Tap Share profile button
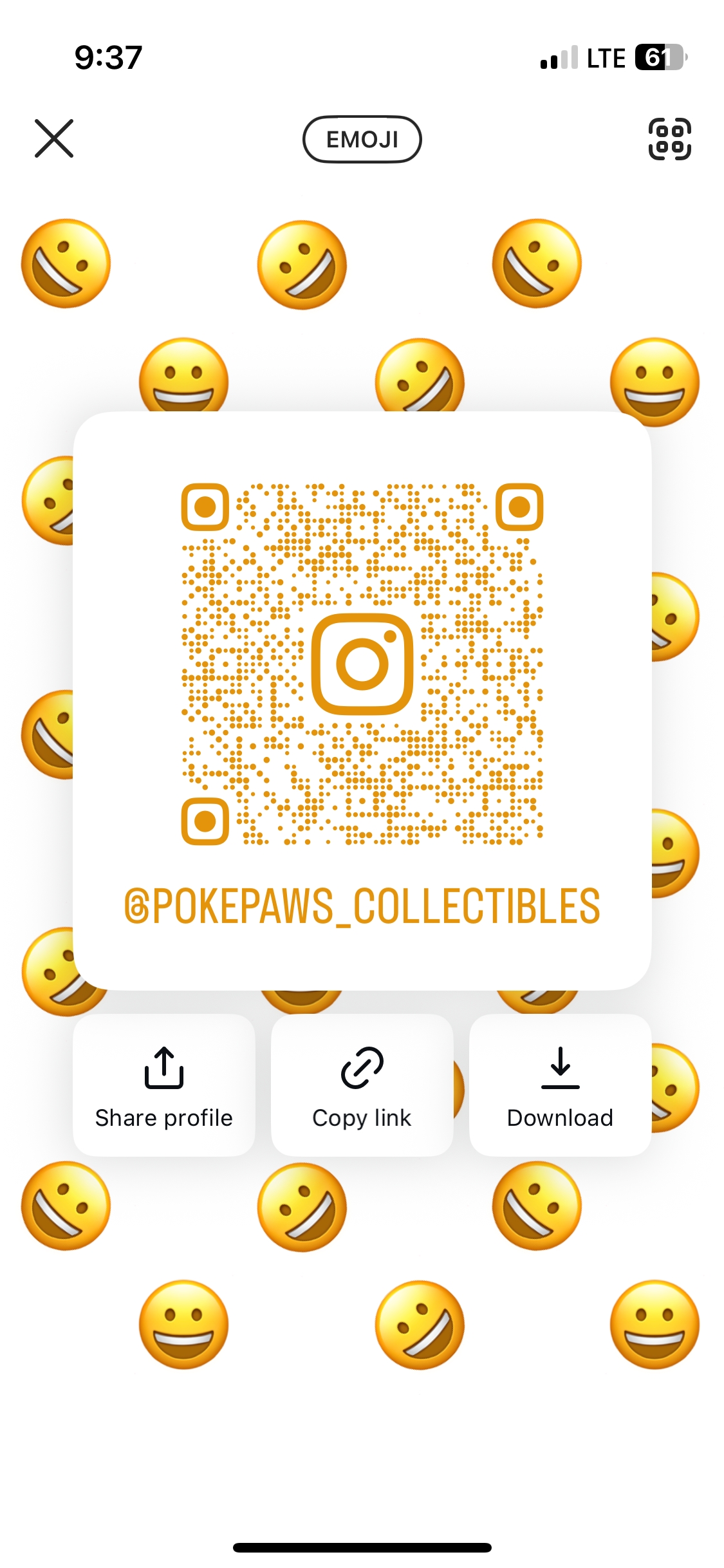The image size is (724, 1568). coord(164,1085)
